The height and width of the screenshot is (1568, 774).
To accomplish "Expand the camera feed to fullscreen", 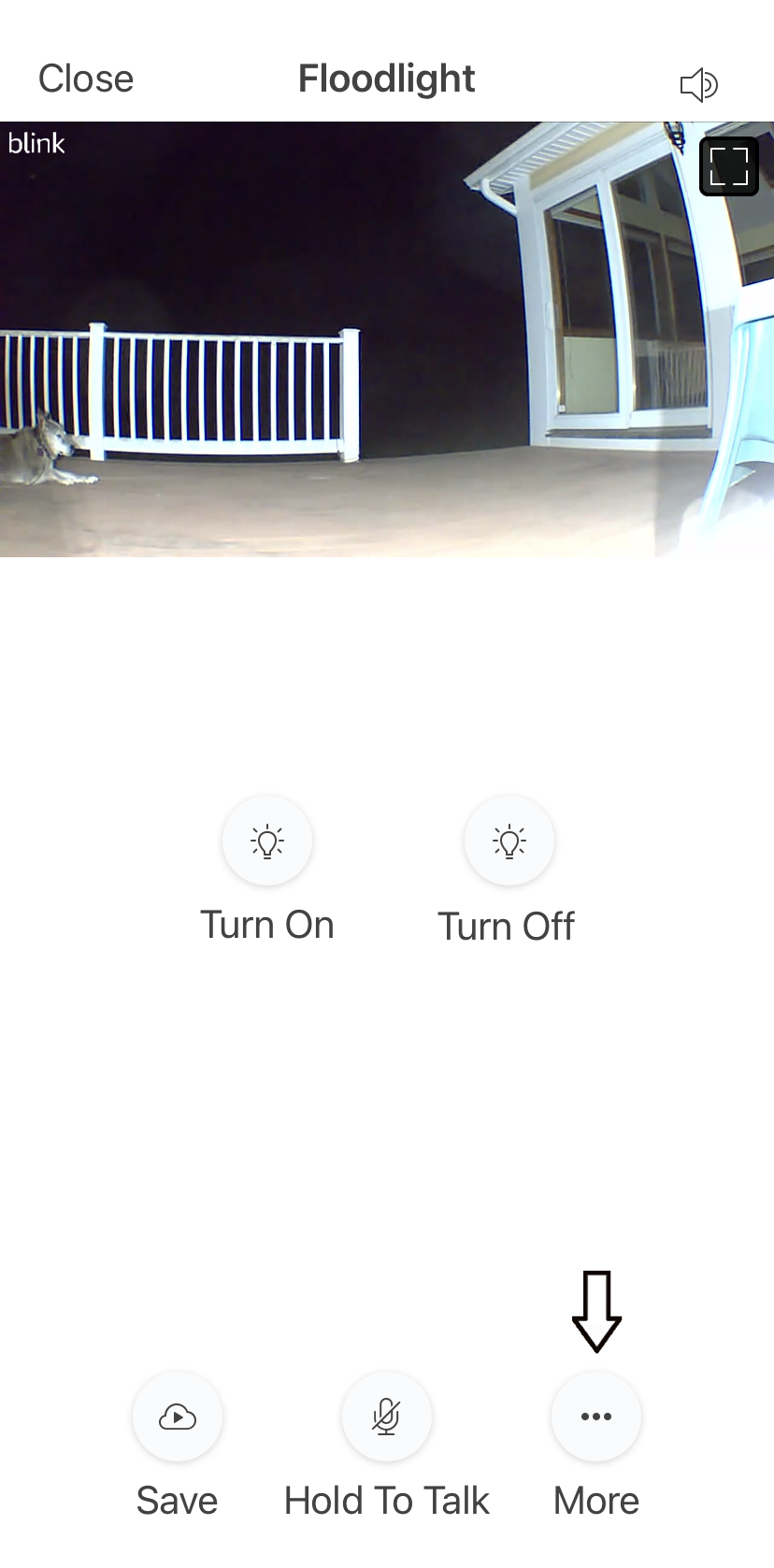I will [x=729, y=166].
